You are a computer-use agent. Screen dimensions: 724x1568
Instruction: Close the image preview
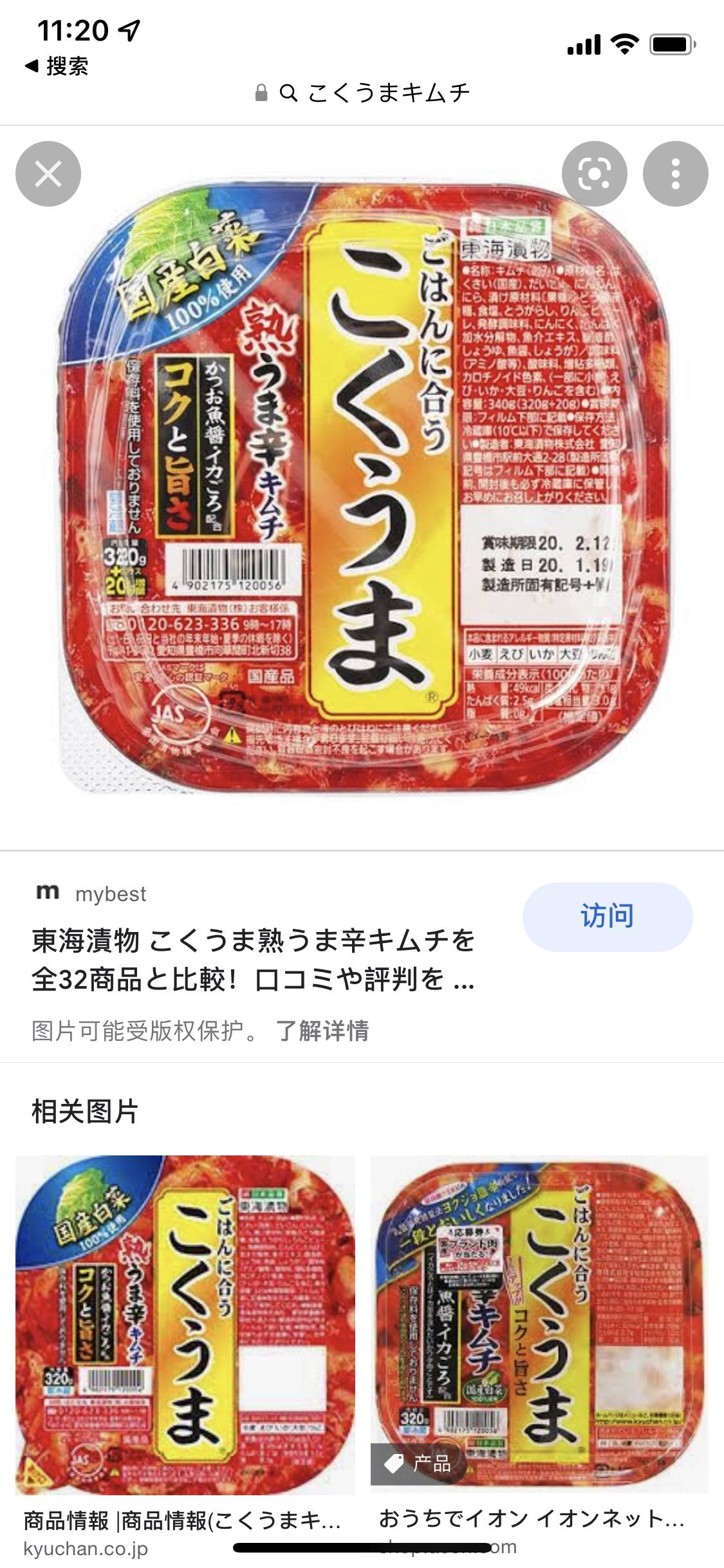click(x=48, y=174)
